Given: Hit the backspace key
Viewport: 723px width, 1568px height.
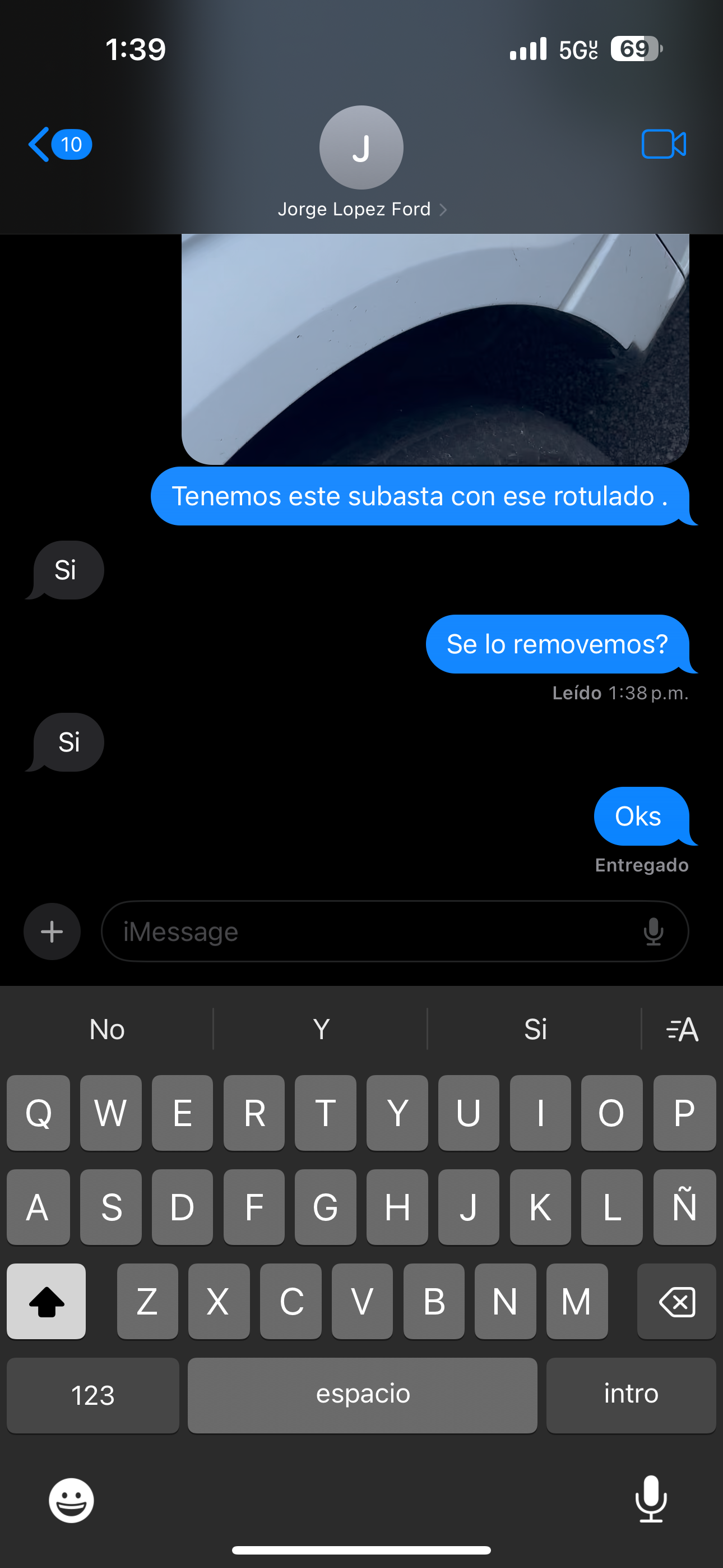Looking at the screenshot, I should point(676,1302).
